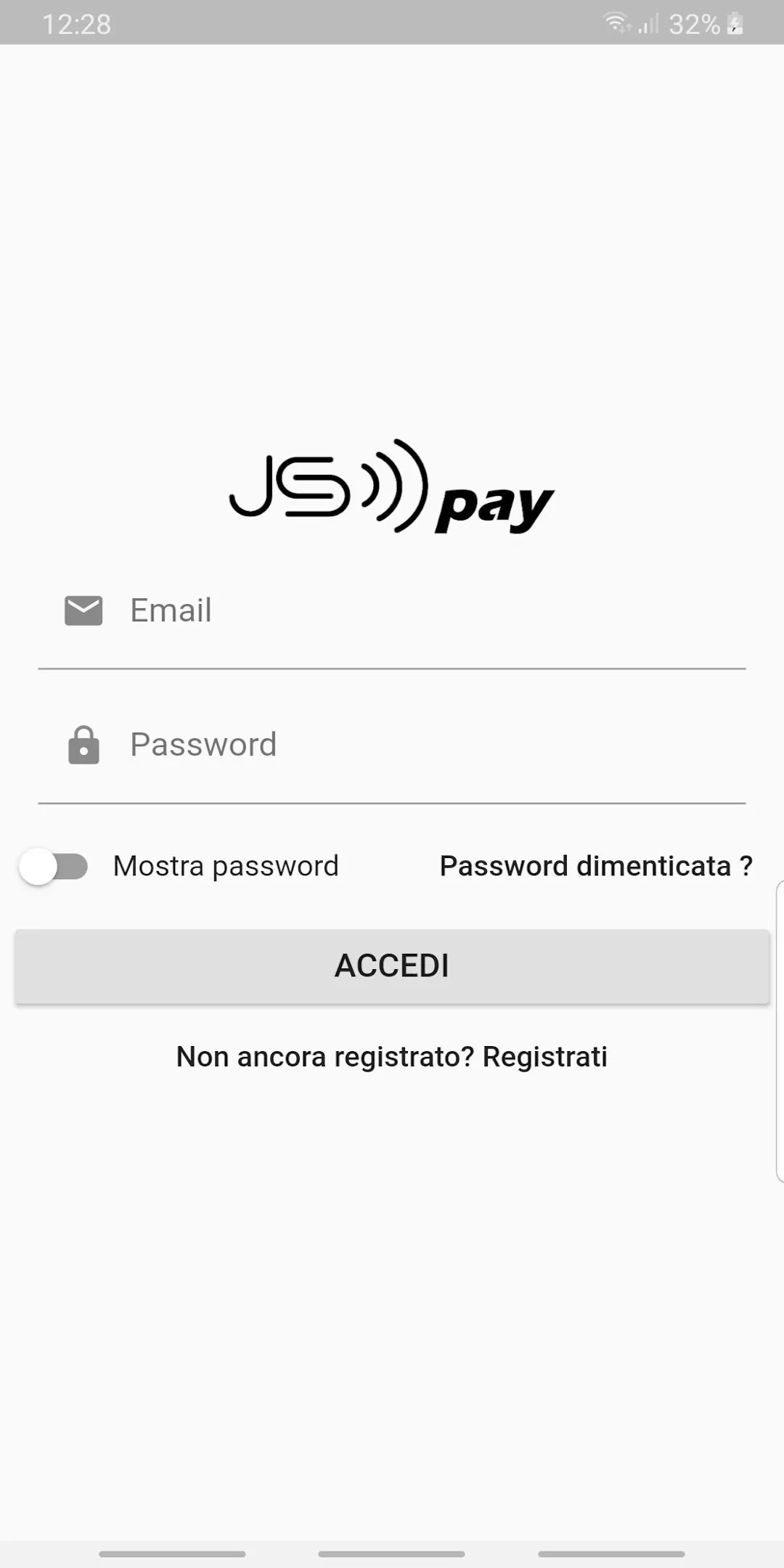Click the email envelope icon
Image resolution: width=784 pixels, height=1568 pixels.
(x=82, y=611)
